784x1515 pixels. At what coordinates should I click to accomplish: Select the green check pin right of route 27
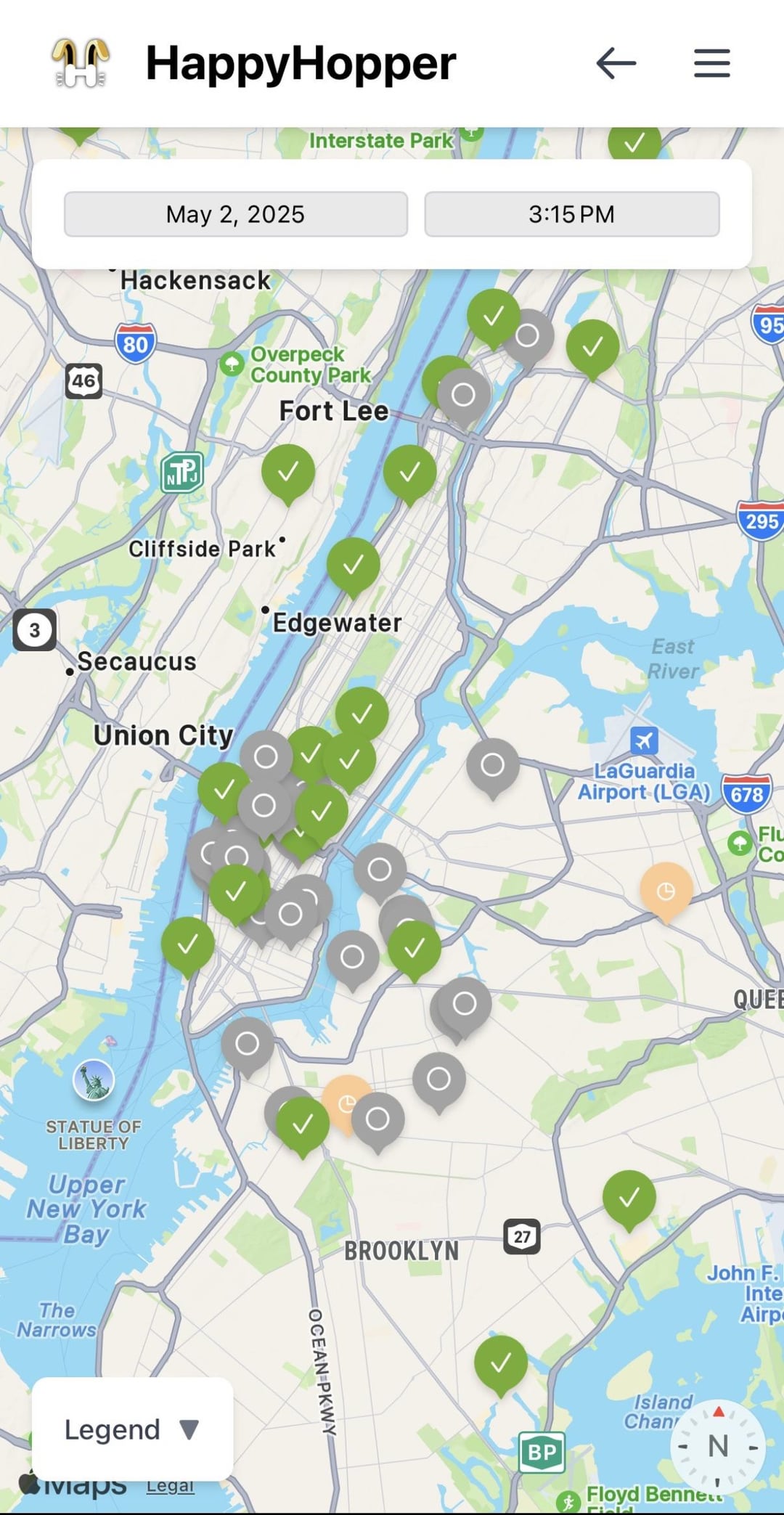(629, 1197)
